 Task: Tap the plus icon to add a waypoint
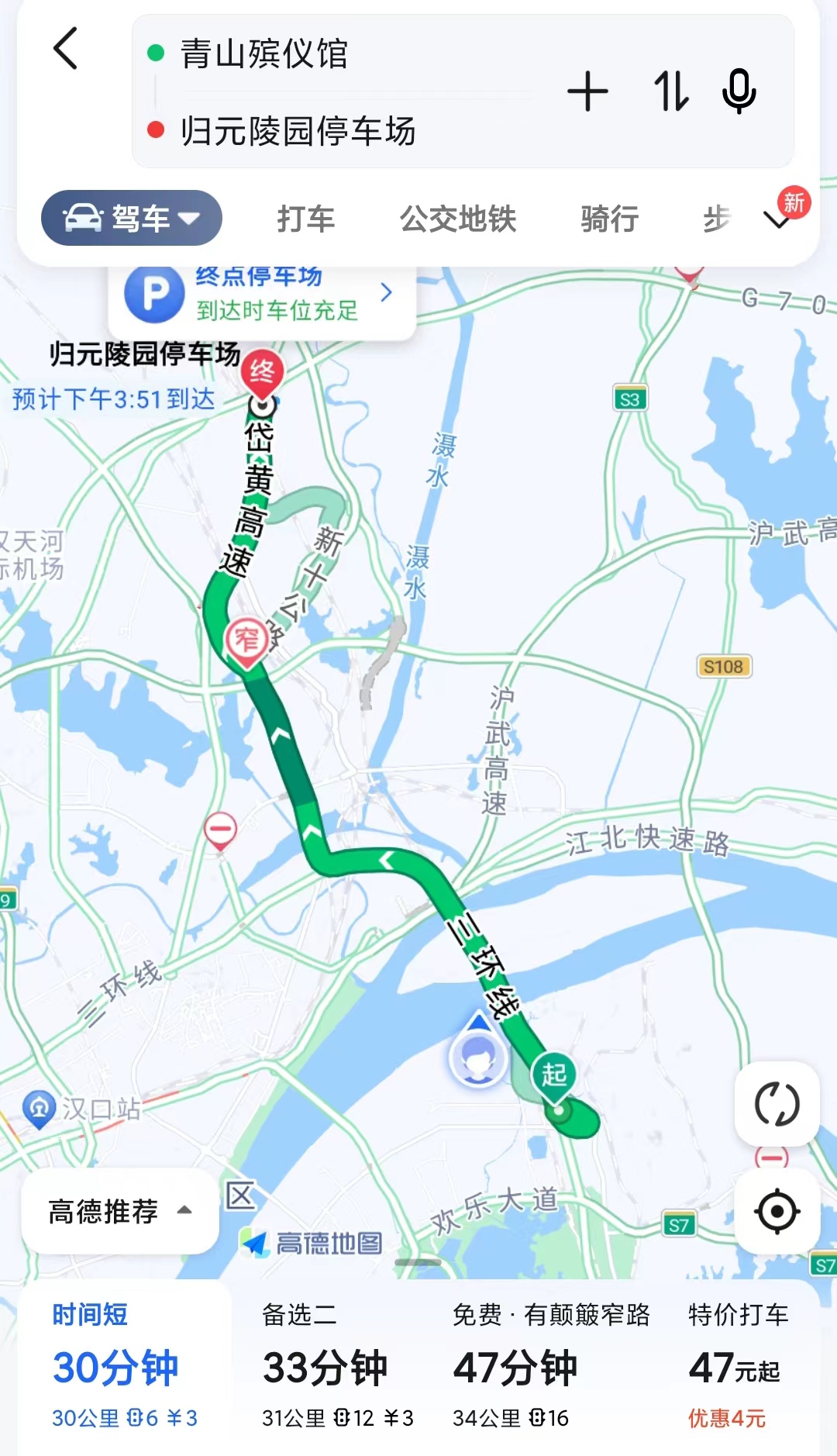[x=589, y=91]
